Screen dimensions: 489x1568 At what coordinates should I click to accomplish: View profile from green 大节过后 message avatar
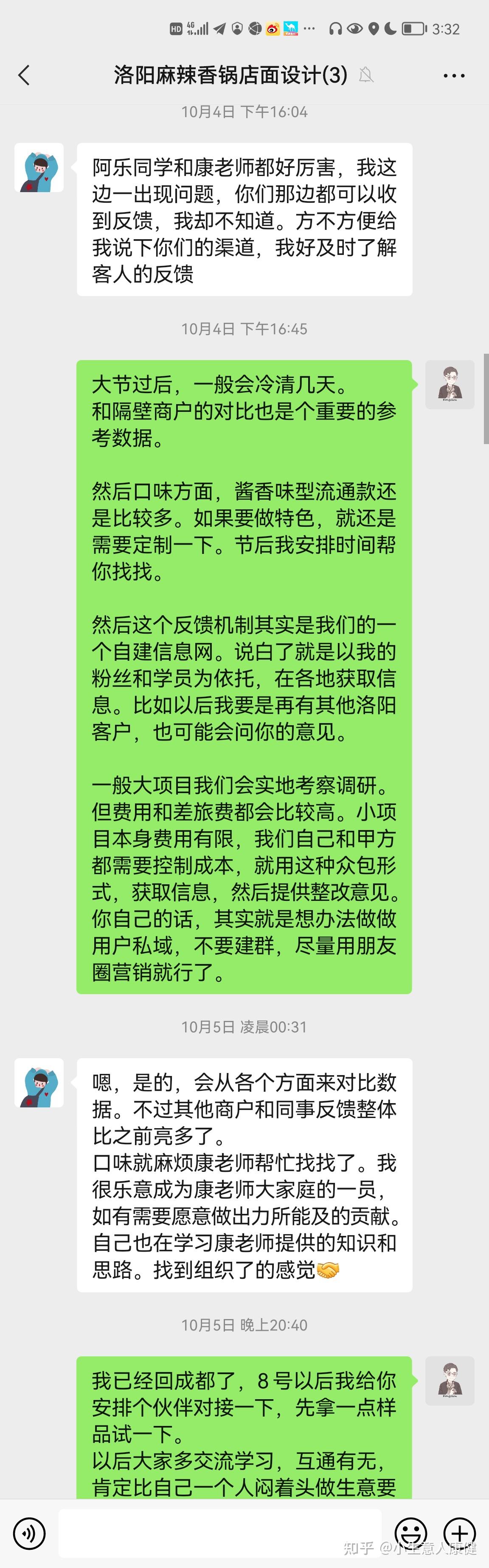pyautogui.click(x=450, y=385)
